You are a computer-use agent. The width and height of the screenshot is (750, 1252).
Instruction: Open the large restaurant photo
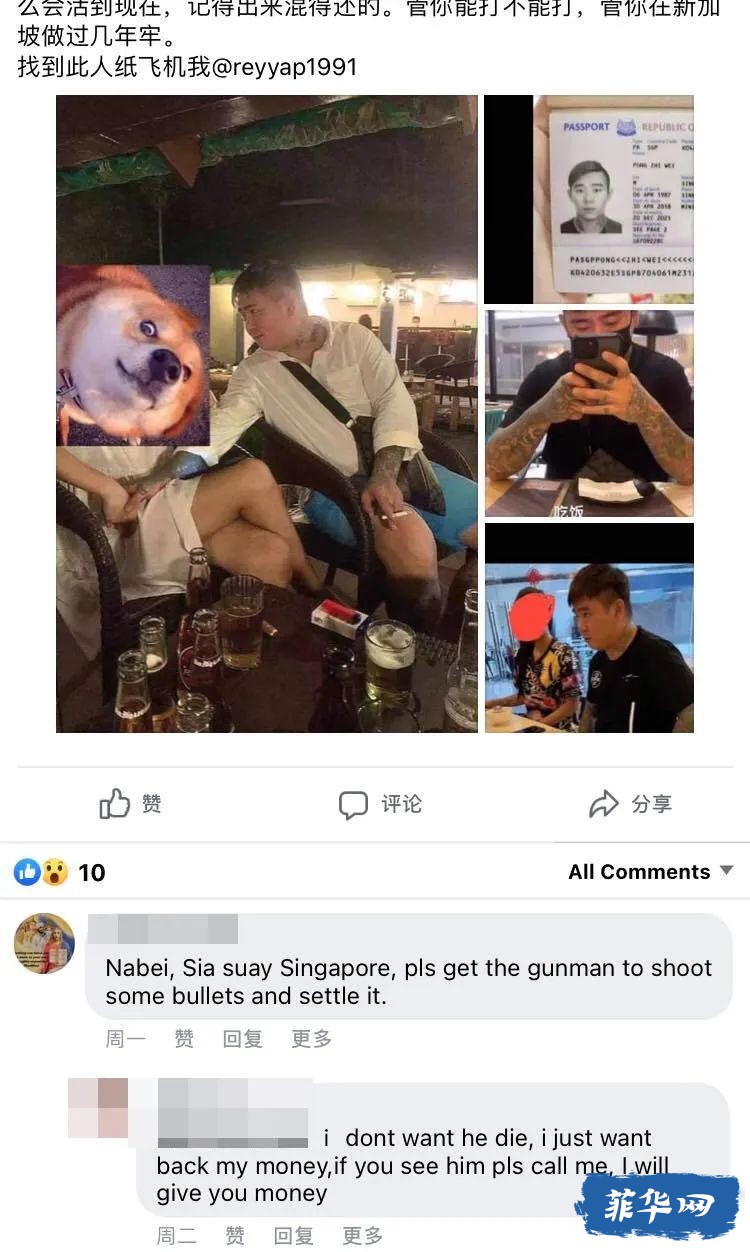click(x=267, y=414)
